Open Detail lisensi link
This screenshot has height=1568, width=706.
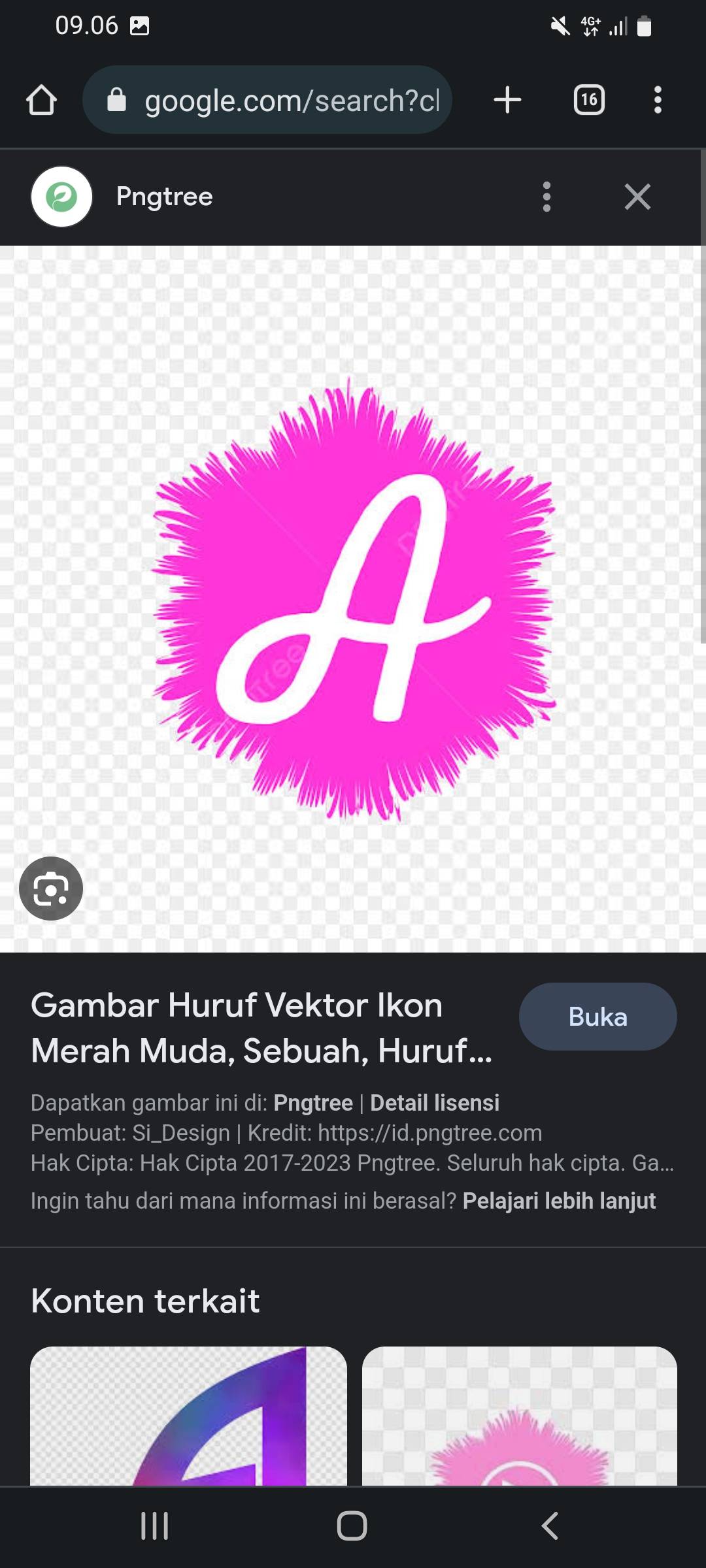click(x=435, y=1103)
